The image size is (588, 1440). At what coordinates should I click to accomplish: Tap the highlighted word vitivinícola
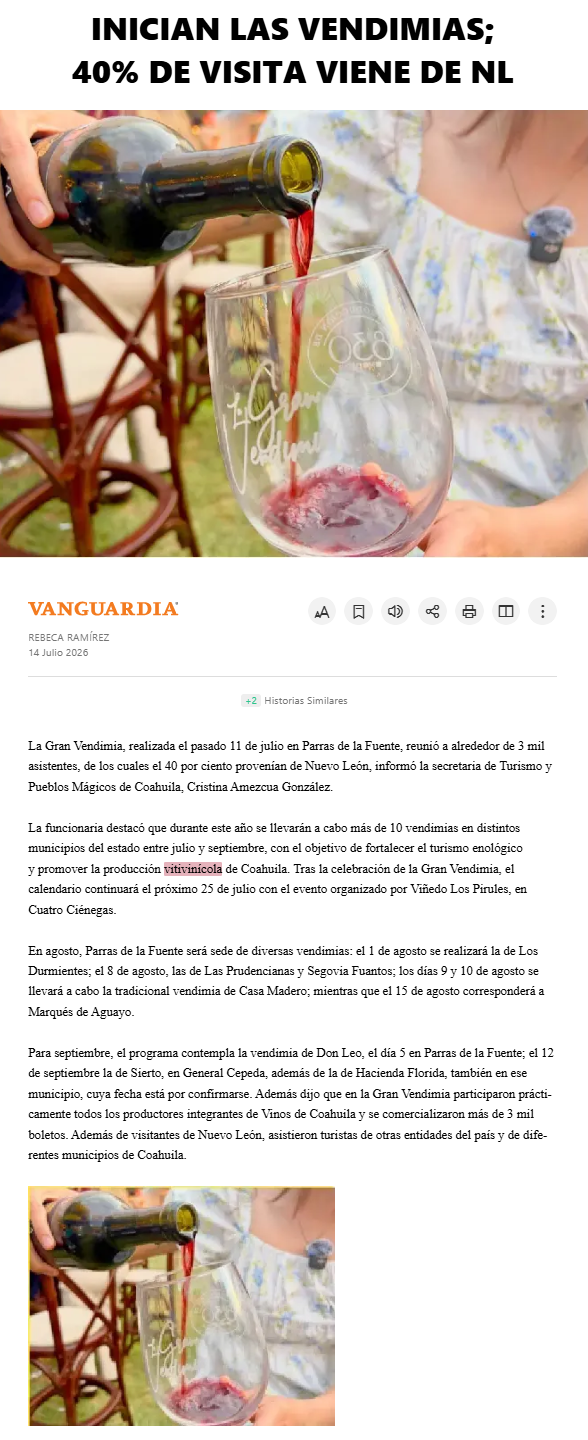point(193,868)
